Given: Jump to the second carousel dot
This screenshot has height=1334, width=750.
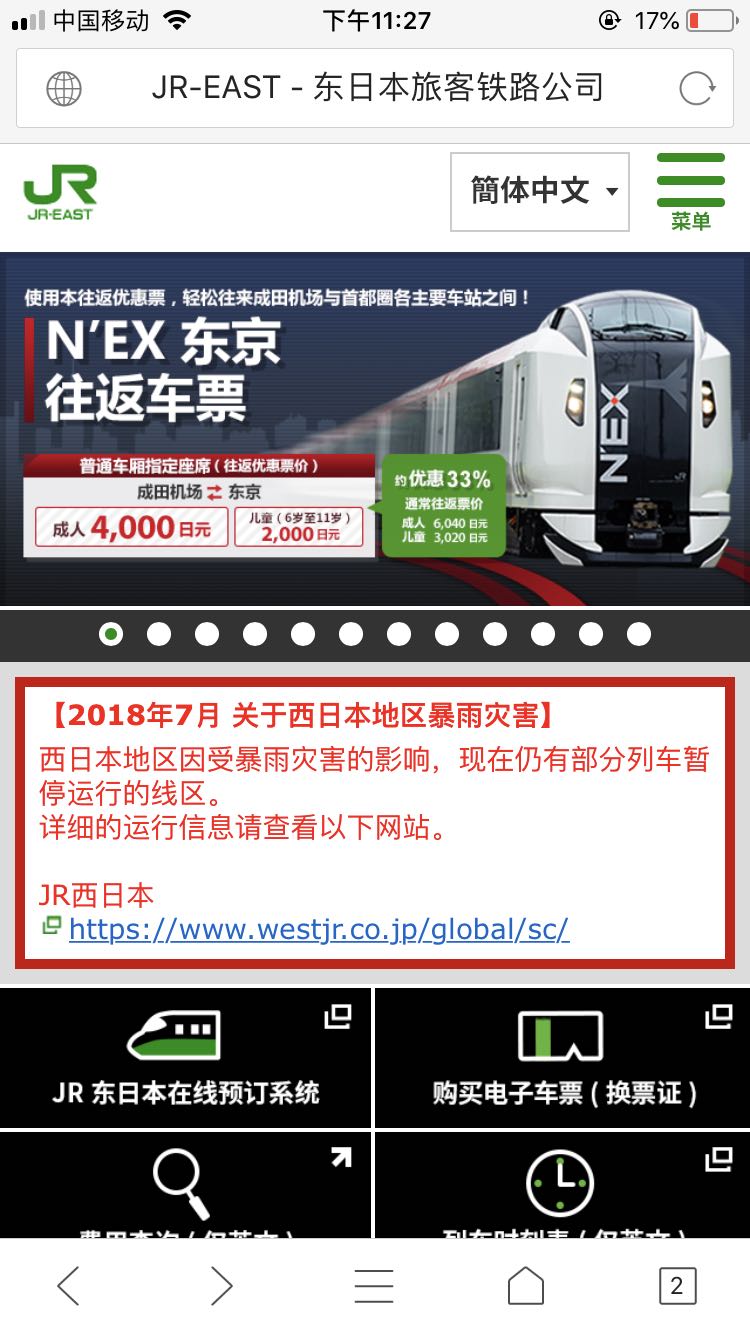Looking at the screenshot, I should click(159, 634).
